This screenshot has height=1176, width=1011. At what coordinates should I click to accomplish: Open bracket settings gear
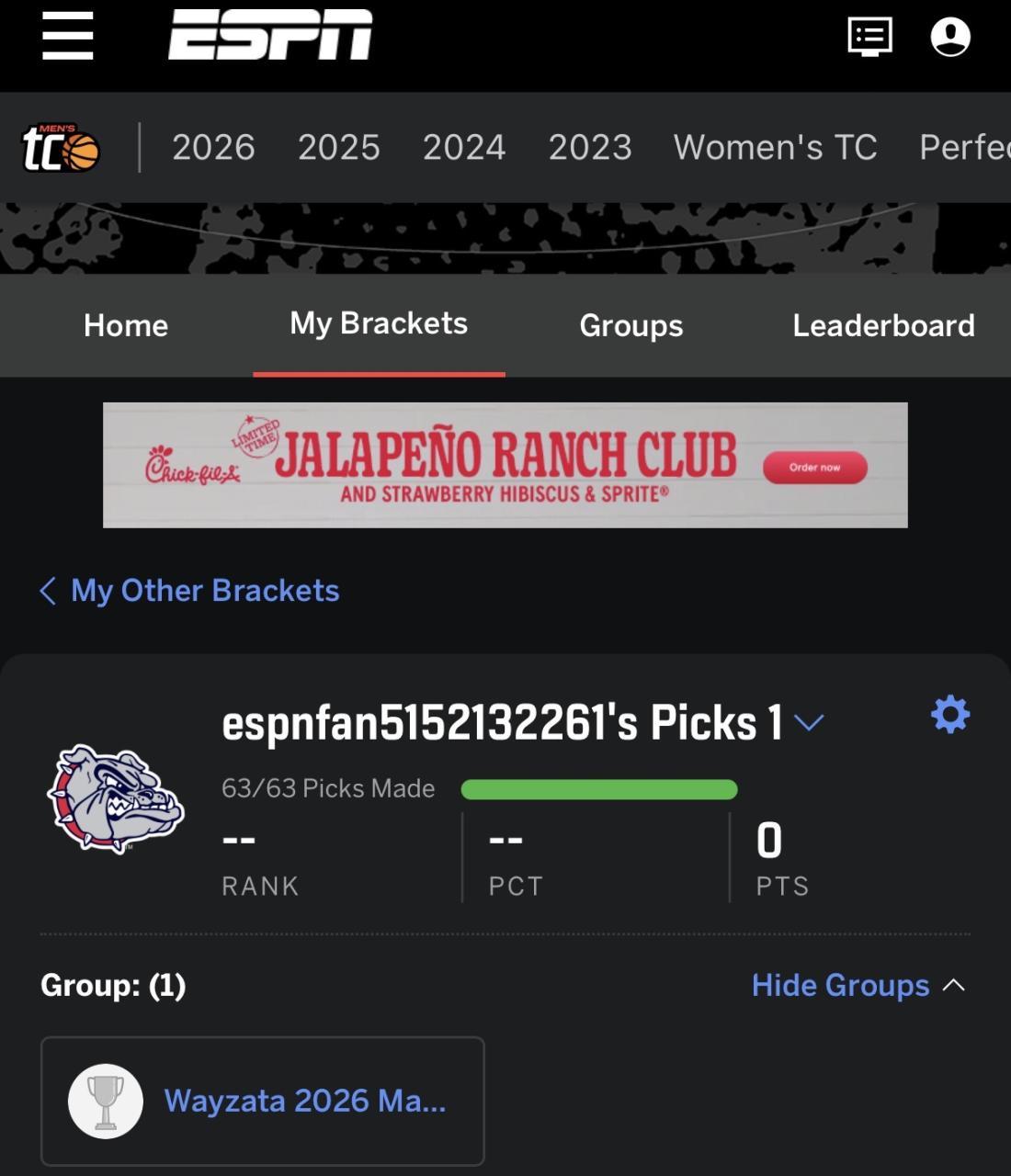tap(950, 715)
